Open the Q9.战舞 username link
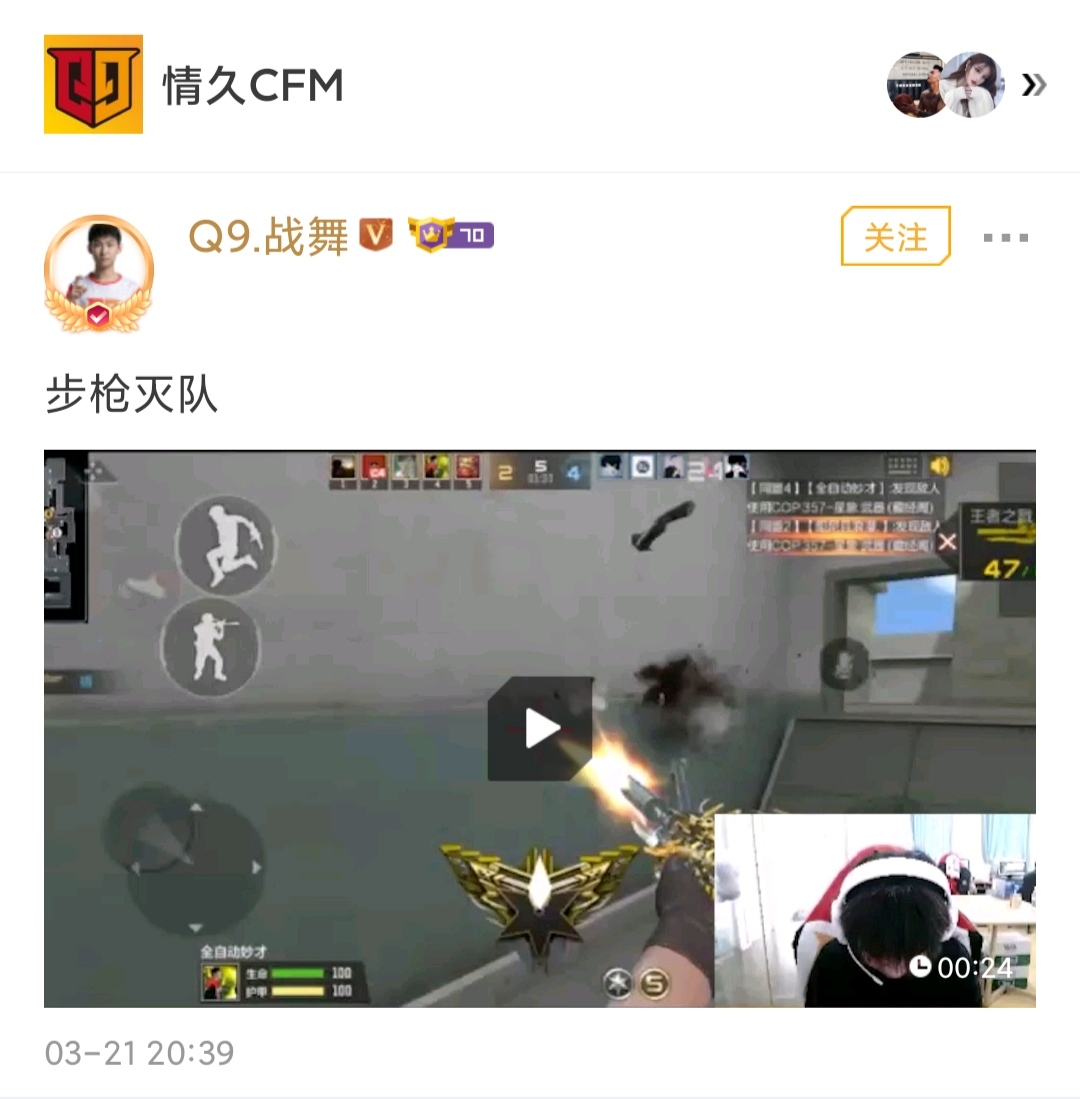The height and width of the screenshot is (1099, 1080). pos(268,237)
